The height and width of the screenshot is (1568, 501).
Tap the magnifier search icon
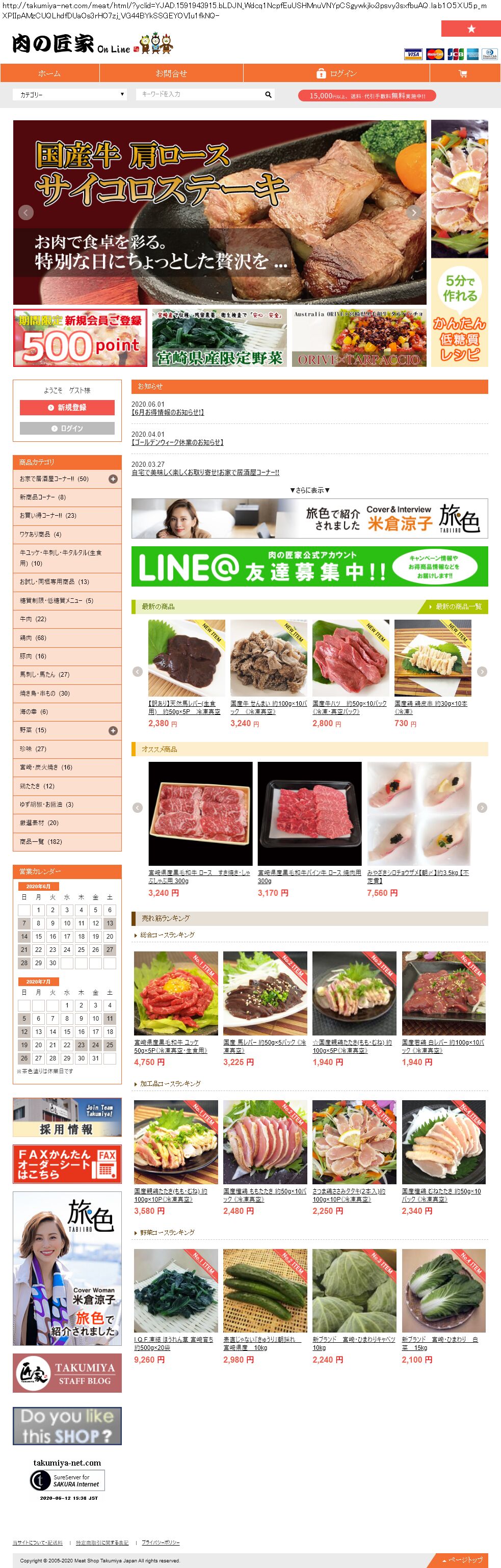click(x=268, y=94)
